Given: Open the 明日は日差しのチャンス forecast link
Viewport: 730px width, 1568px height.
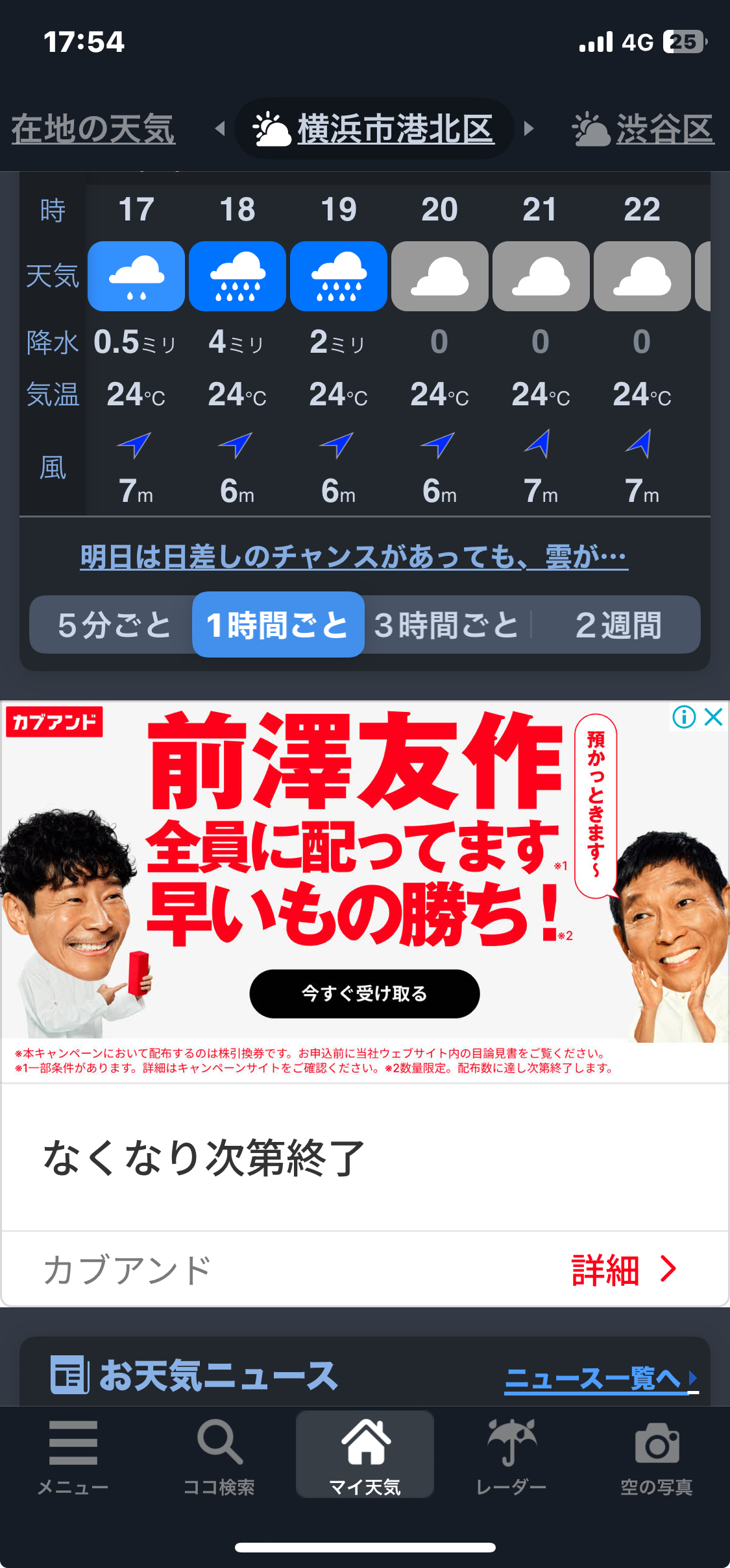Looking at the screenshot, I should 354,556.
